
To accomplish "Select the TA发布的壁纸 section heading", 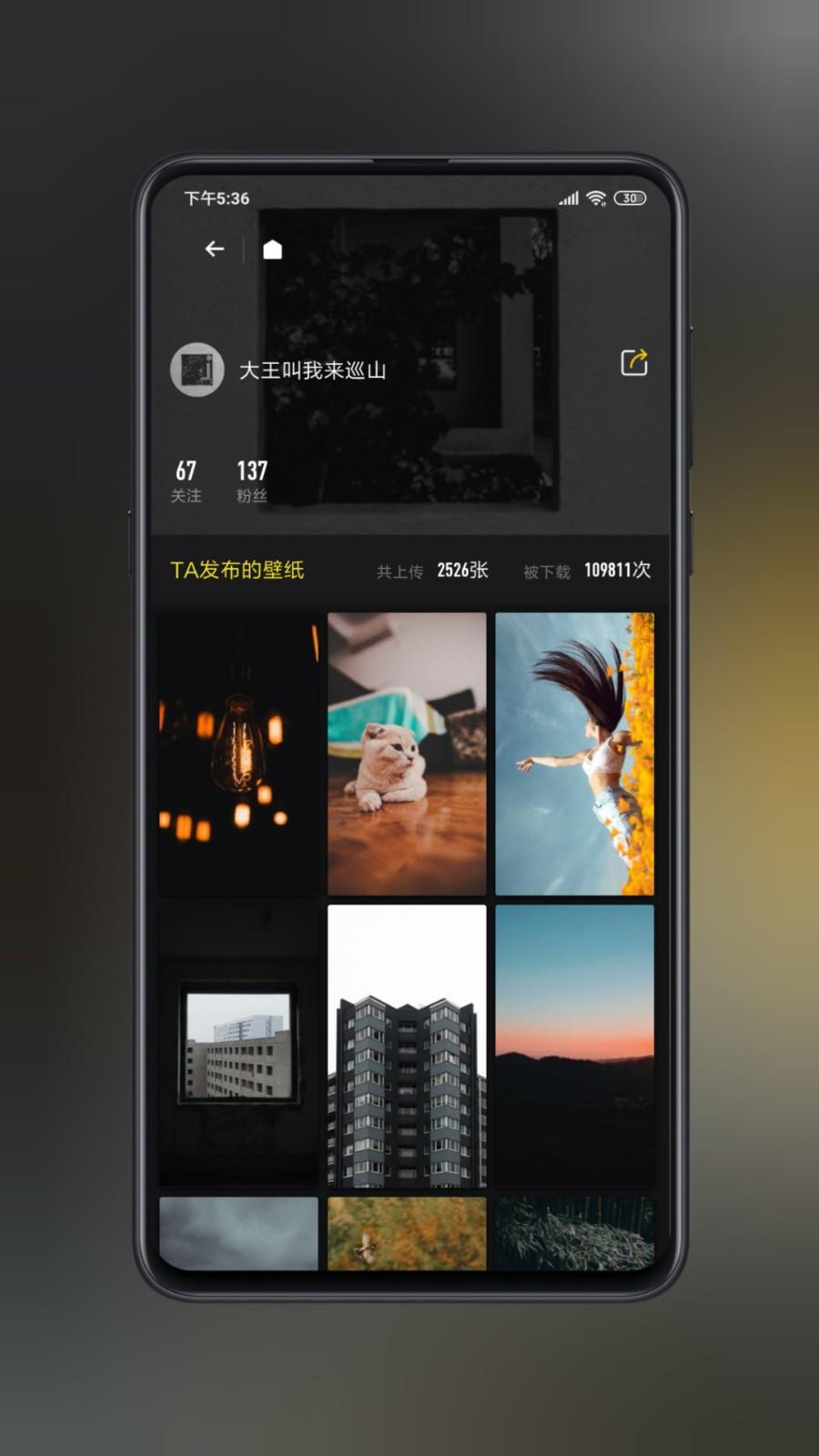I will 238,572.
